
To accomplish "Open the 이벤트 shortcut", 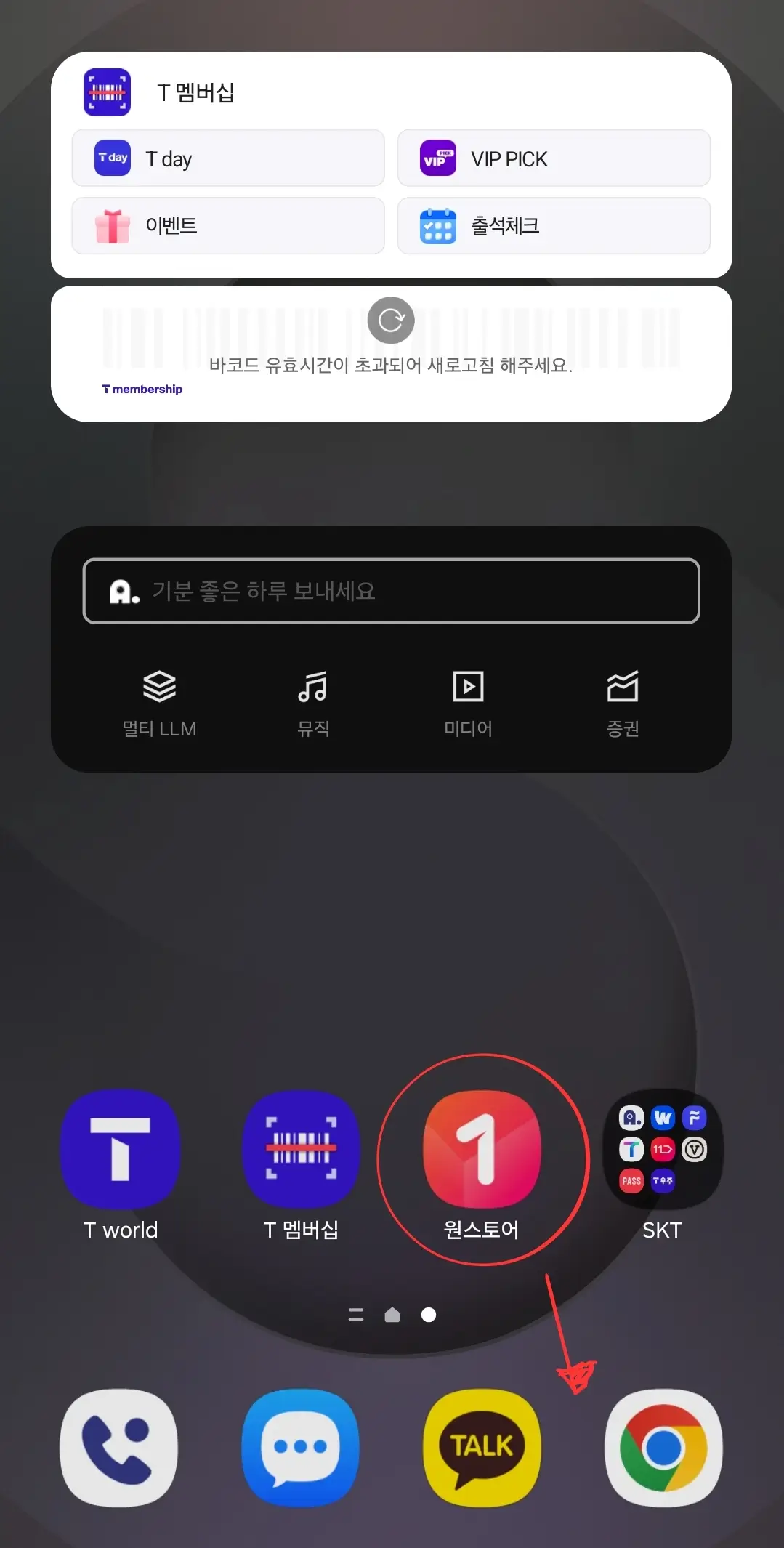I will (227, 226).
